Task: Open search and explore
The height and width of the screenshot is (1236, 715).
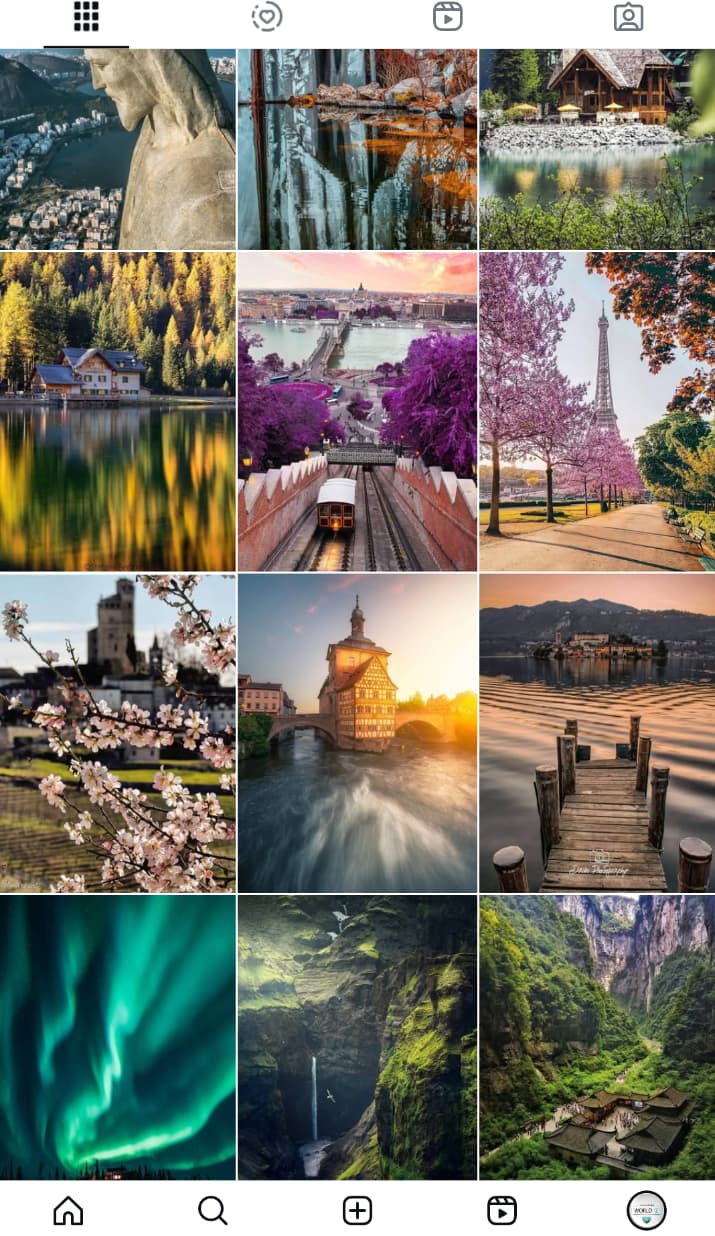Action: pos(213,1211)
